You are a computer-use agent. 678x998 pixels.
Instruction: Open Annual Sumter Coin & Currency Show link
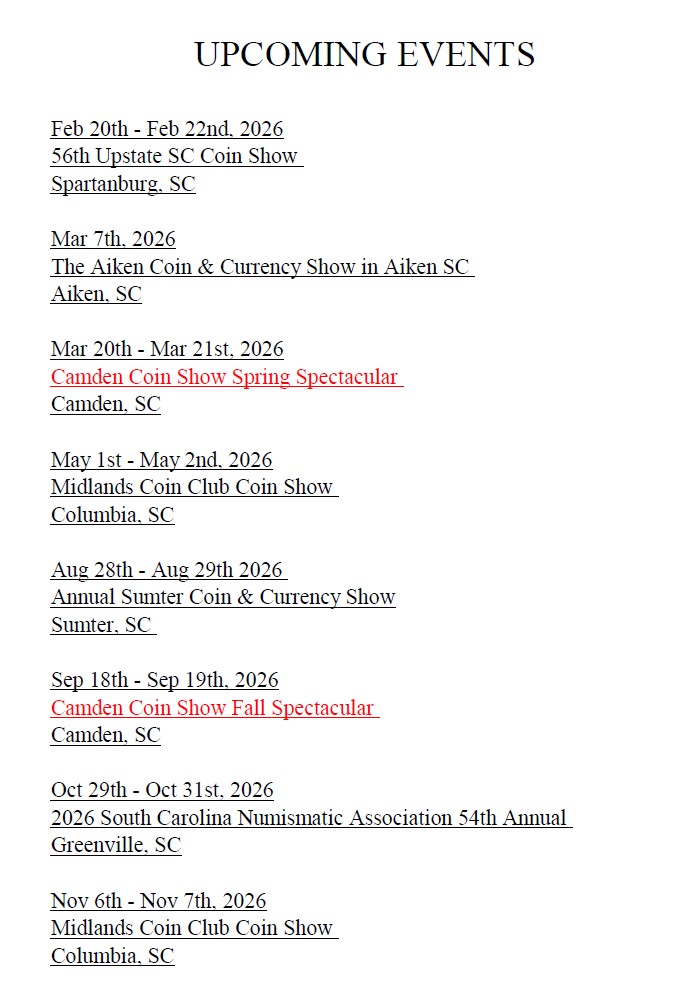223,598
